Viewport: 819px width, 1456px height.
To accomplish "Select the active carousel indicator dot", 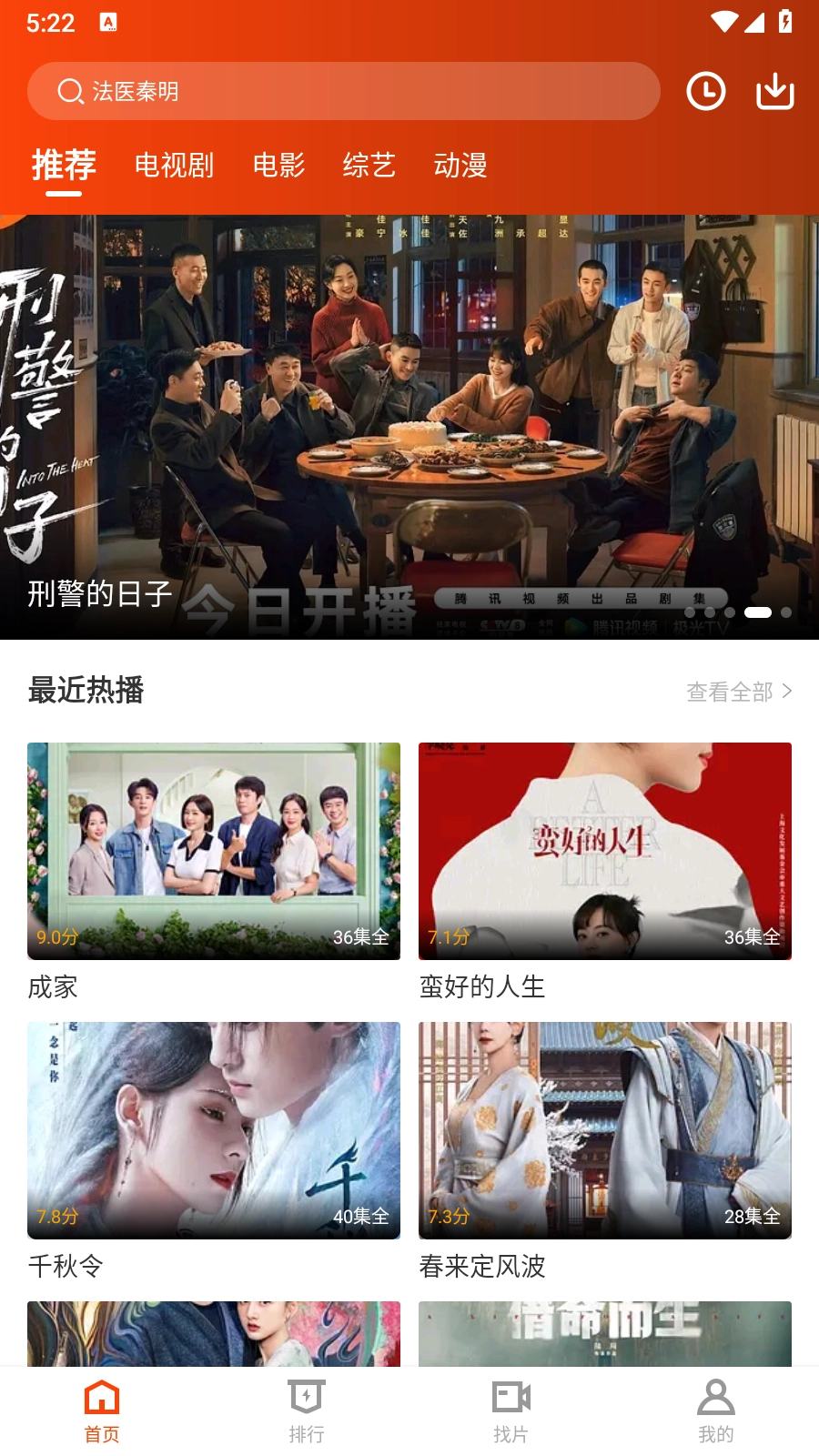I will click(x=758, y=612).
